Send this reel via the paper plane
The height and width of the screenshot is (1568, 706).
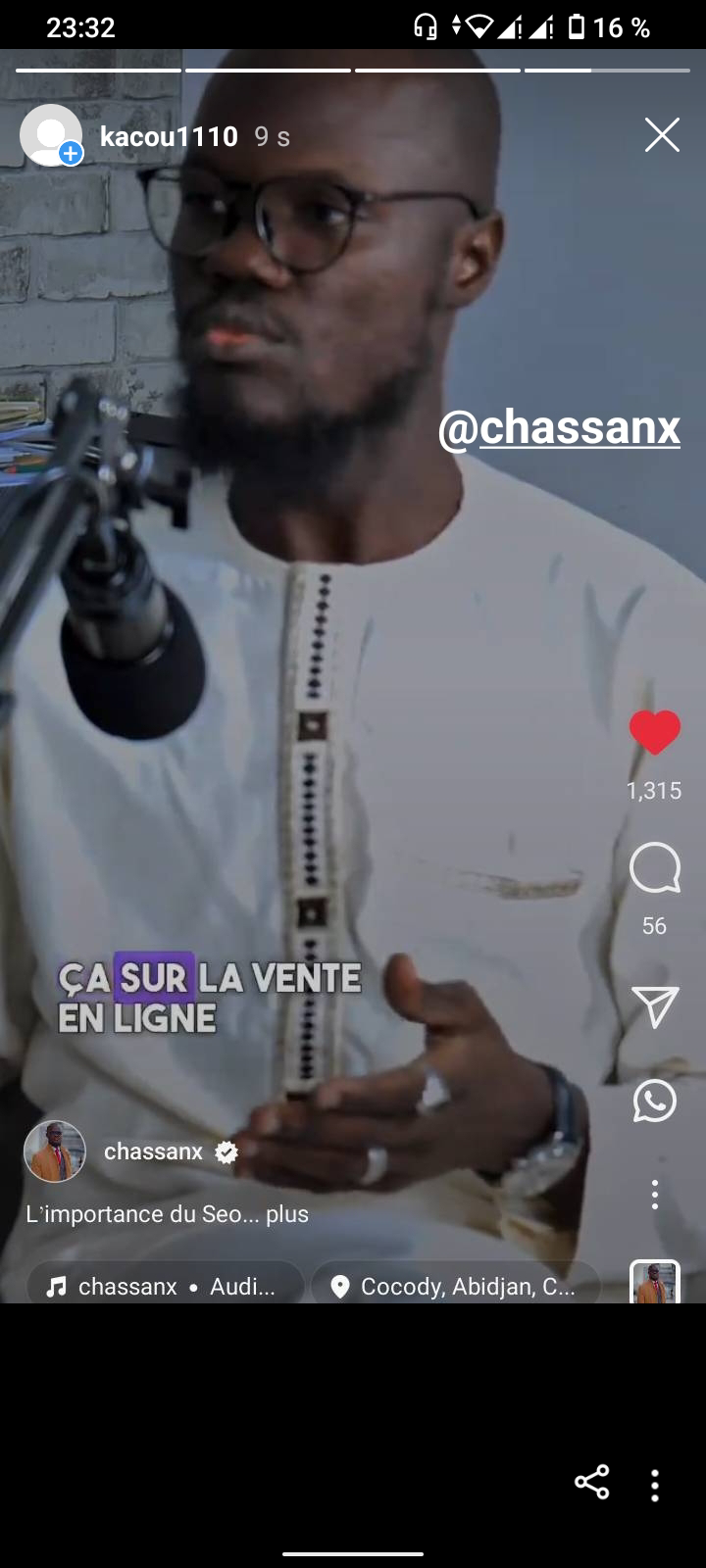pyautogui.click(x=654, y=1006)
